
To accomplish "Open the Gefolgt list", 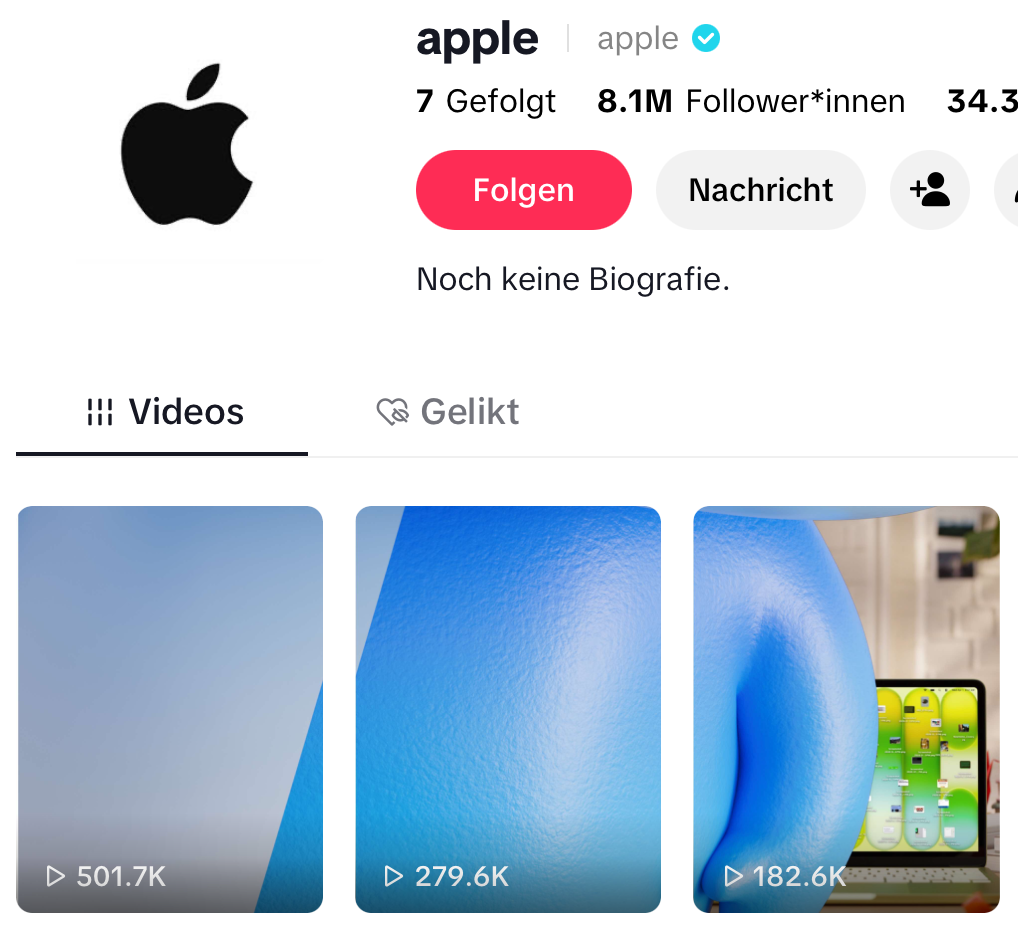I will (485, 101).
